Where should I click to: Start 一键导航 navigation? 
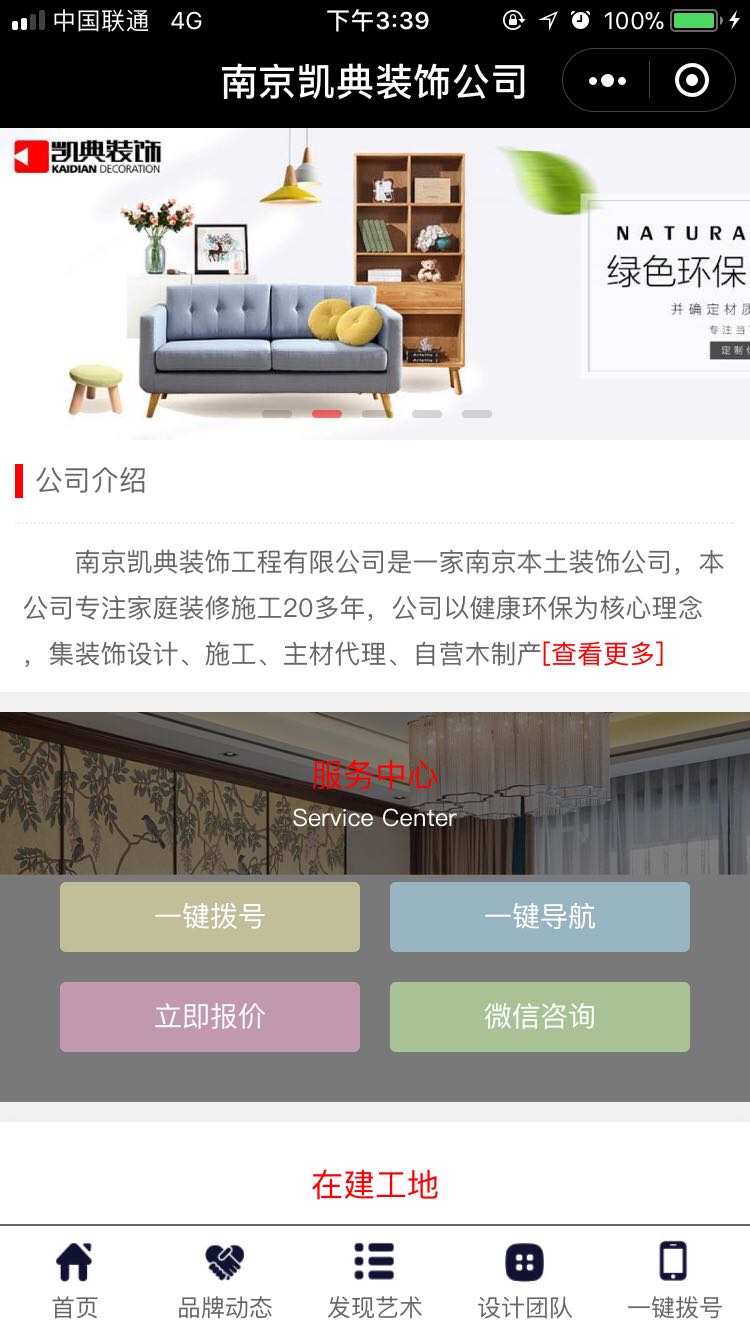coord(540,916)
